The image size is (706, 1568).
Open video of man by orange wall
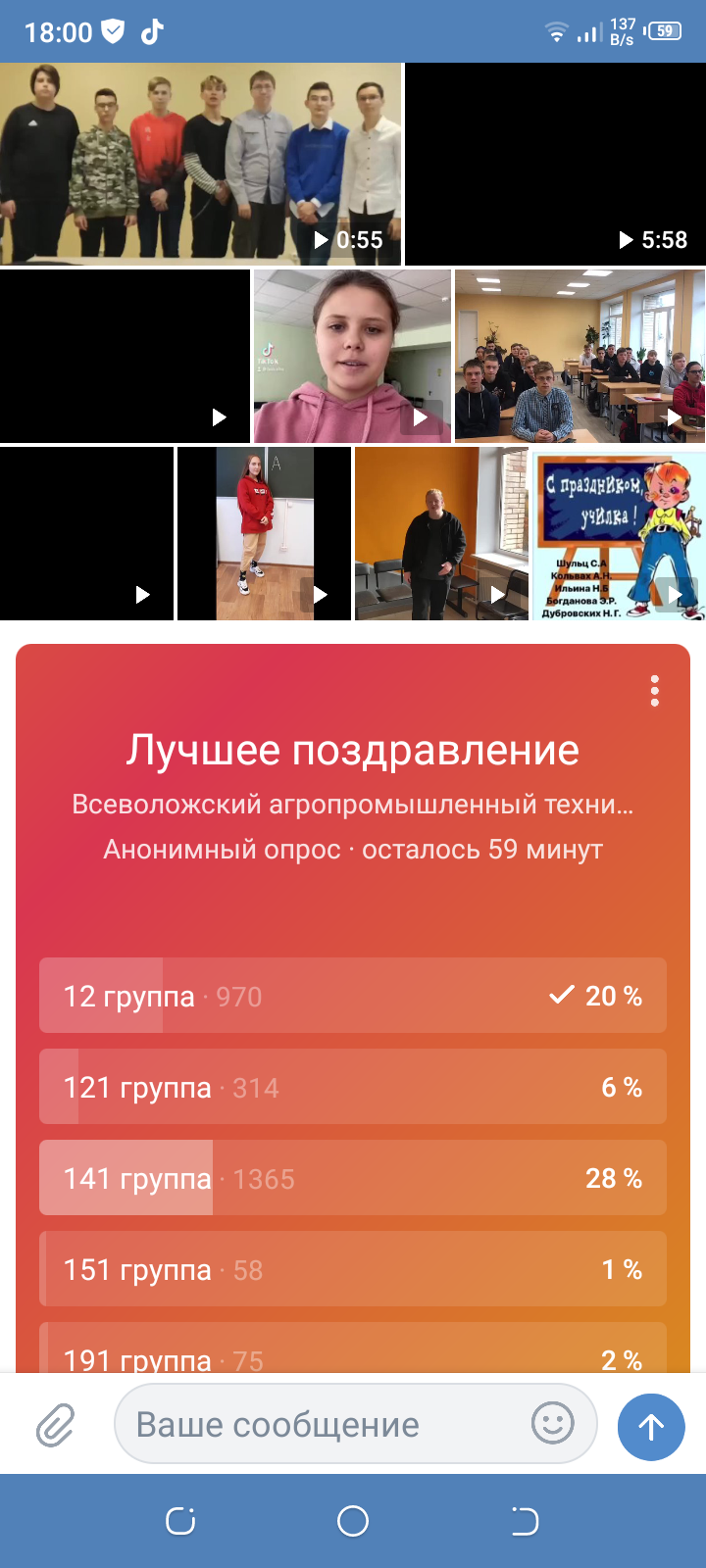click(x=441, y=534)
